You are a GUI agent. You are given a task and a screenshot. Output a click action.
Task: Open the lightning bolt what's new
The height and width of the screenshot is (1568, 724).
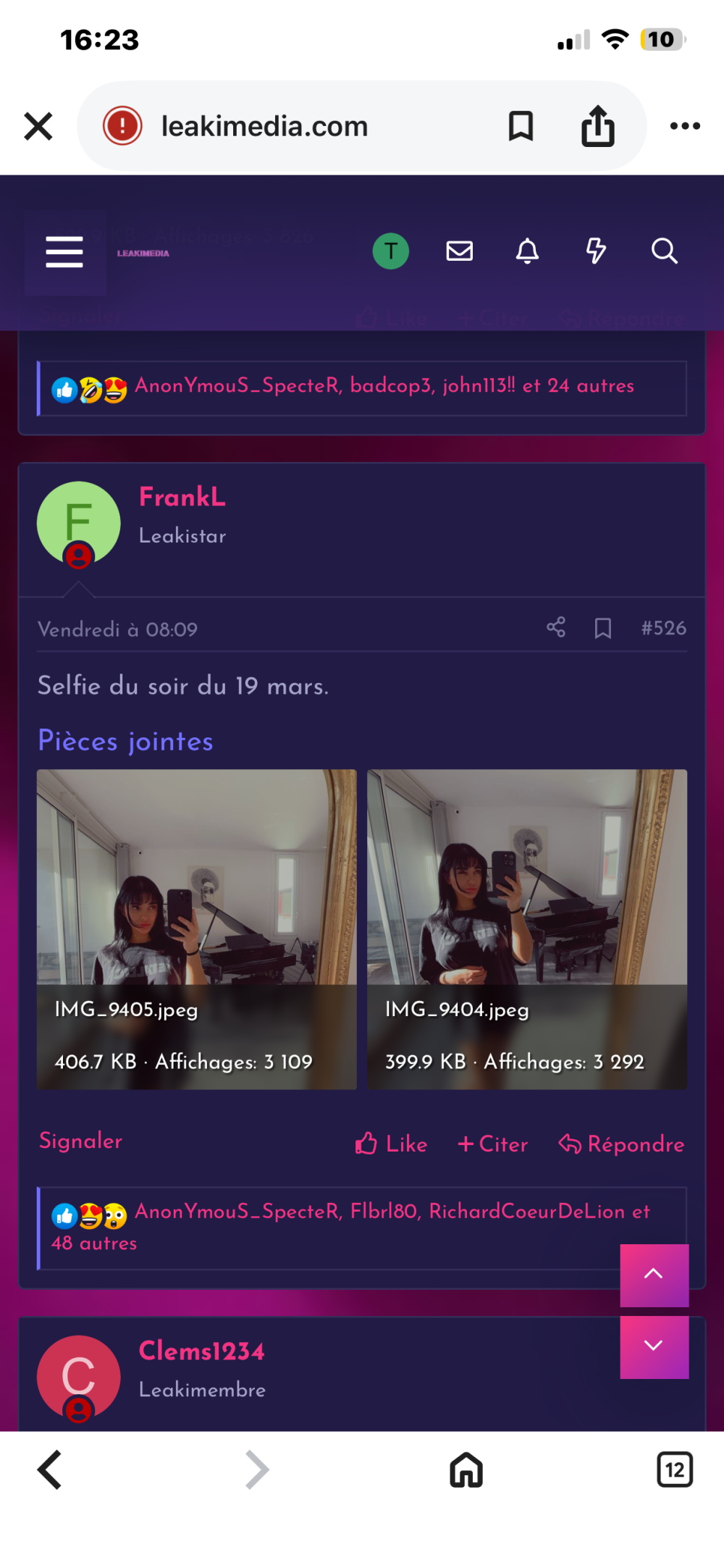[x=595, y=251]
